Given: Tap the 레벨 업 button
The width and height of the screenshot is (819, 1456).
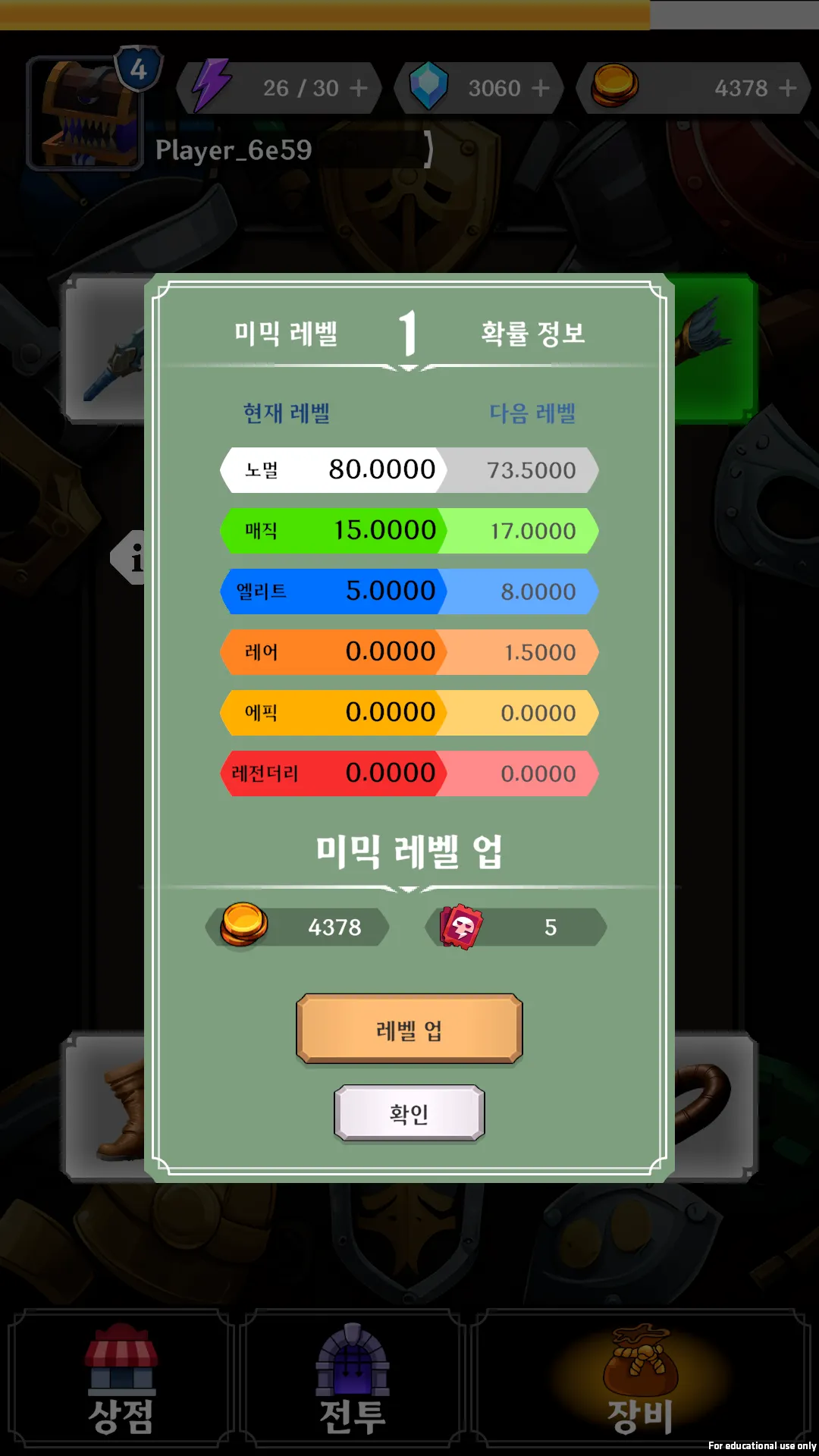Looking at the screenshot, I should point(409,1029).
